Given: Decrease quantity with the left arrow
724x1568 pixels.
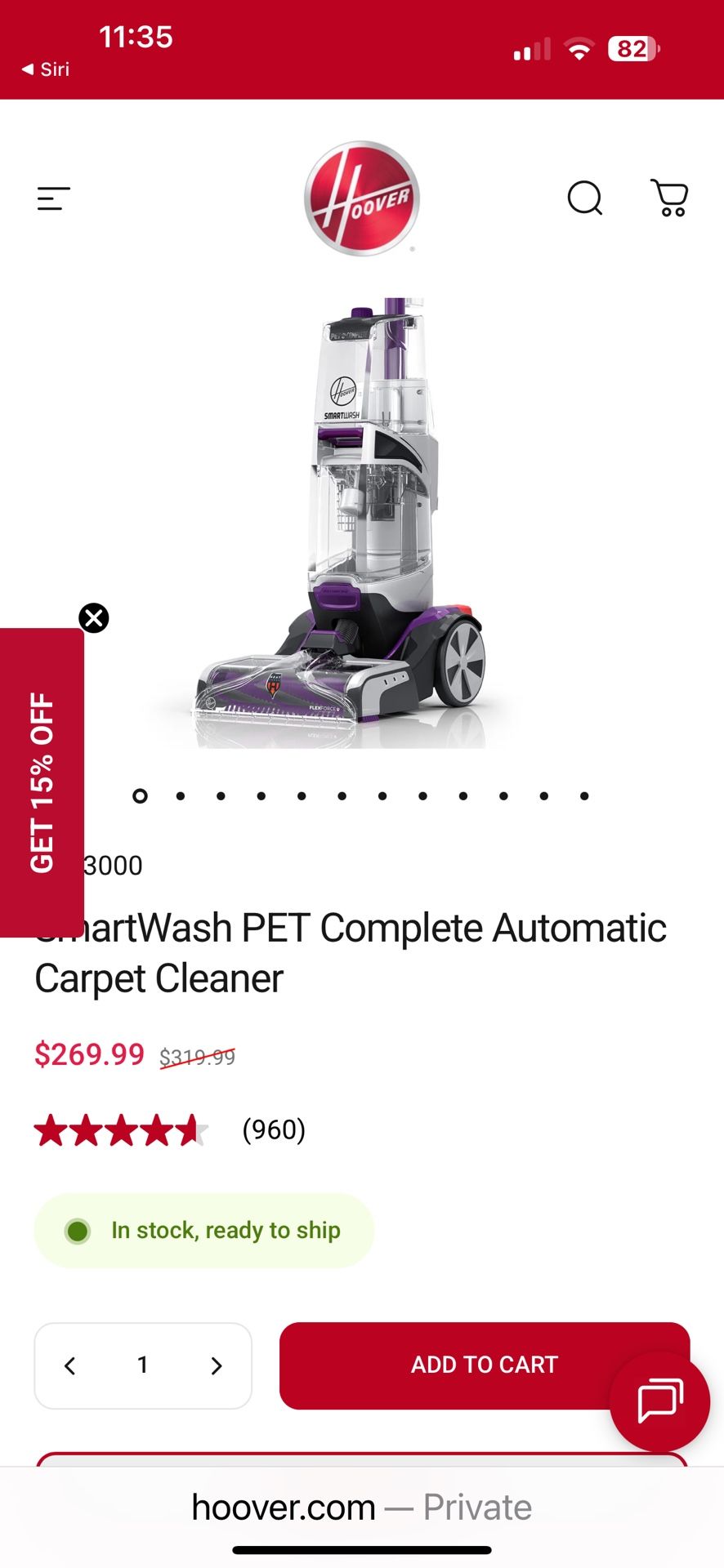Looking at the screenshot, I should (x=70, y=1365).
